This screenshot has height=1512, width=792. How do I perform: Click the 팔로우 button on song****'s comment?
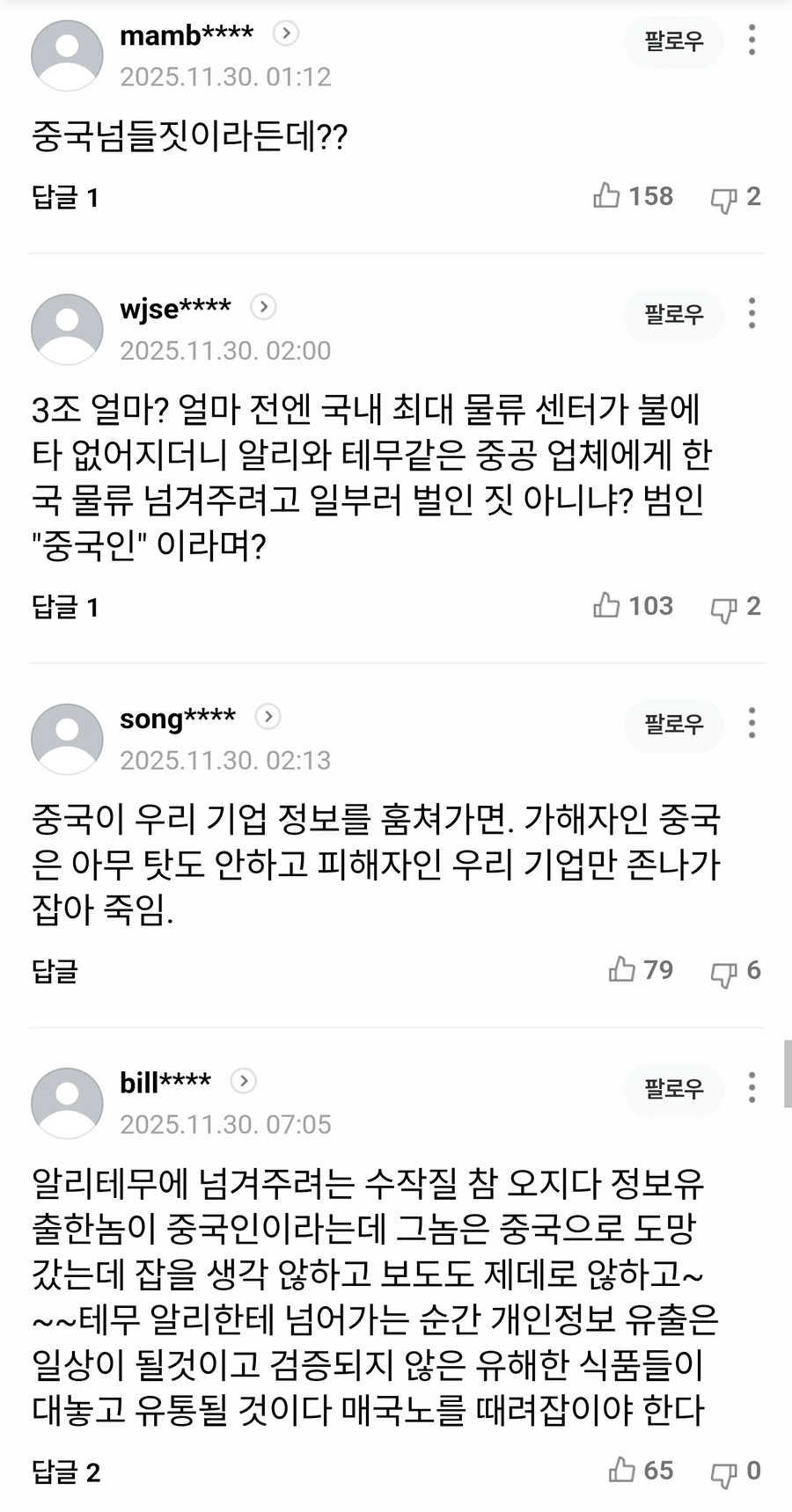(673, 725)
